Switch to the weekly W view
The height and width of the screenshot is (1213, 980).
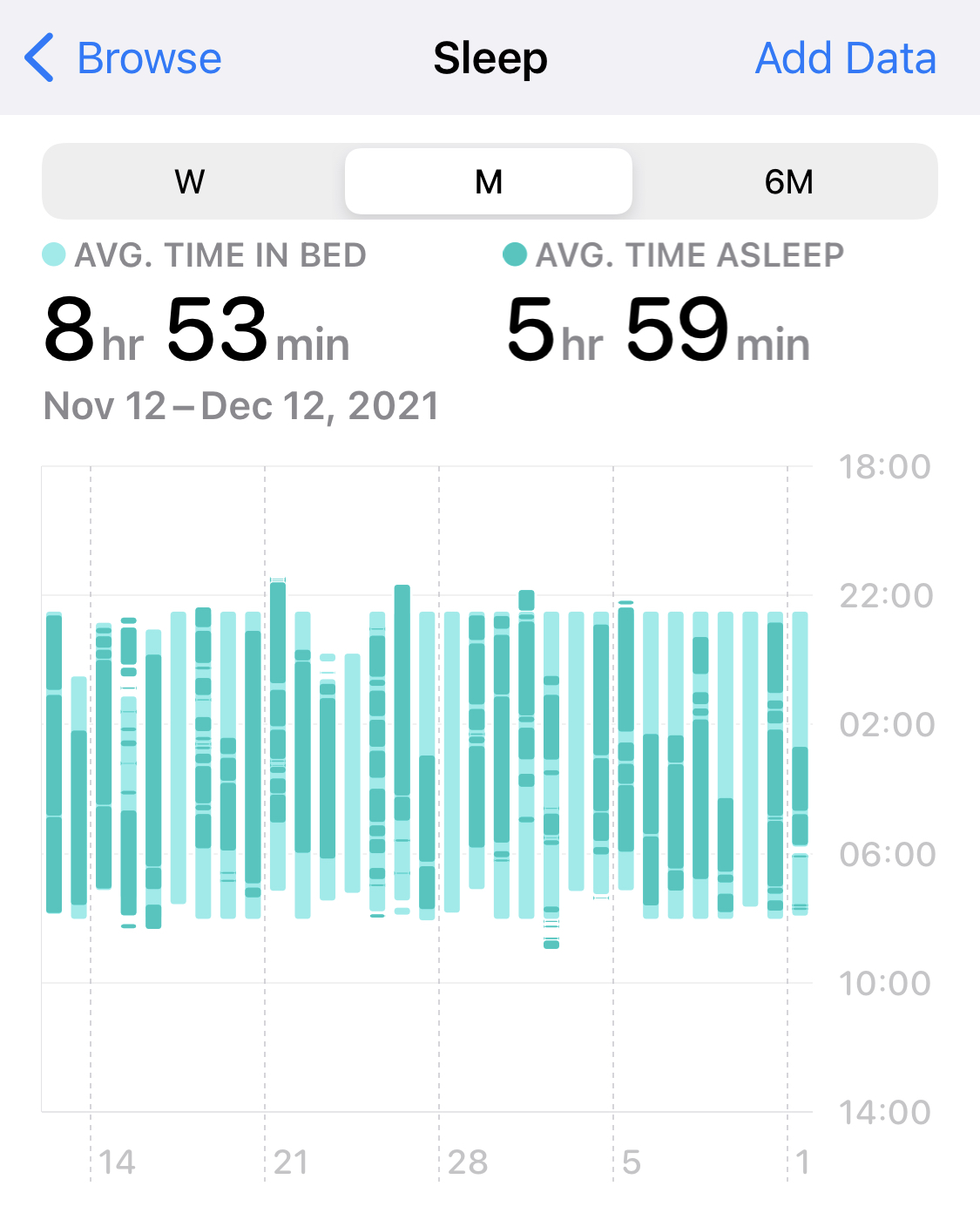click(x=190, y=182)
